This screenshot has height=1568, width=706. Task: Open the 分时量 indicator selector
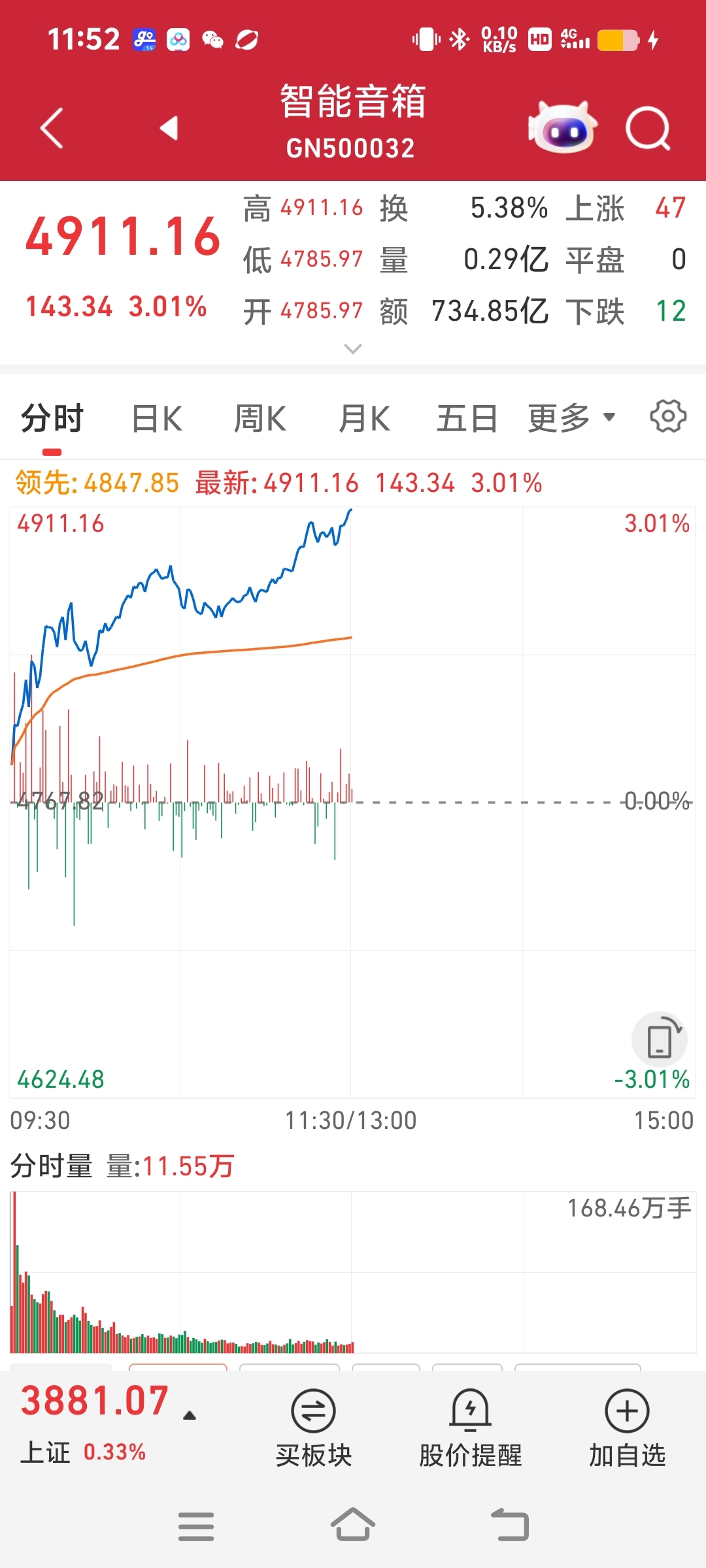click(x=52, y=1166)
